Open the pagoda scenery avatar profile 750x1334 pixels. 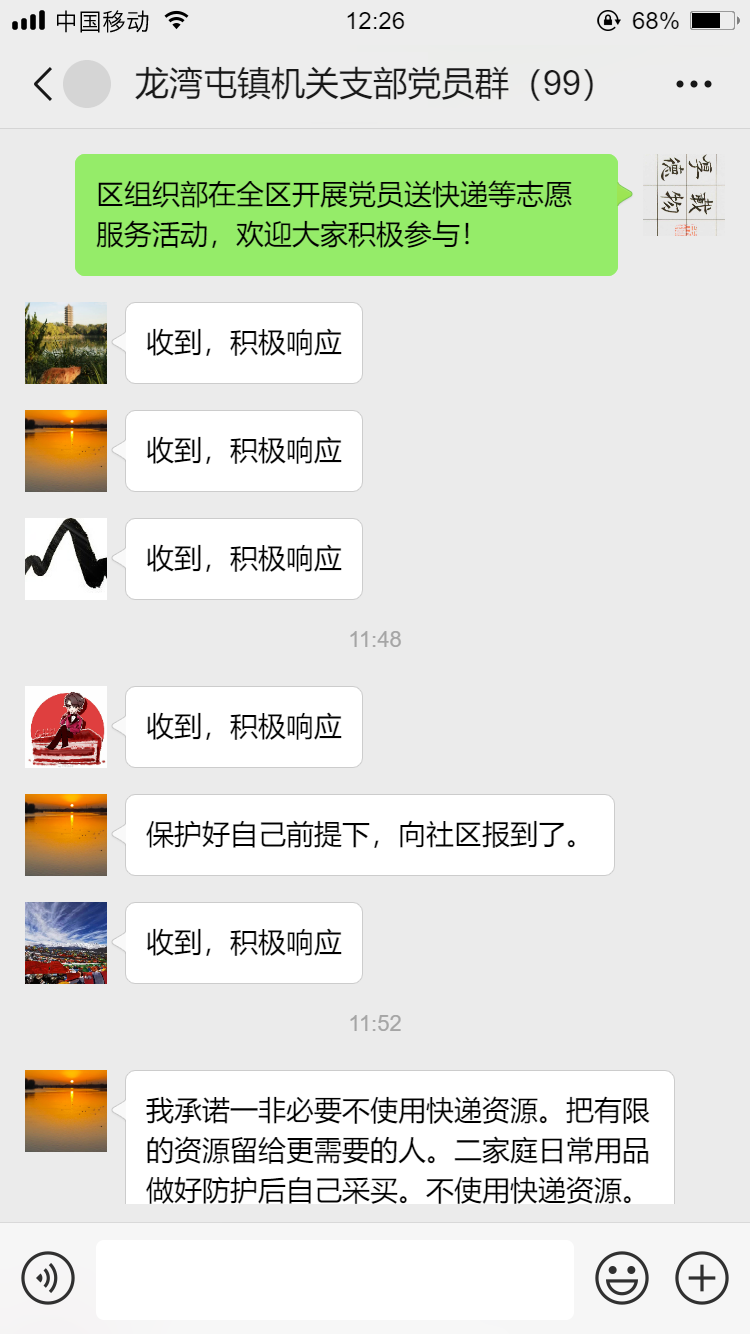click(65, 343)
